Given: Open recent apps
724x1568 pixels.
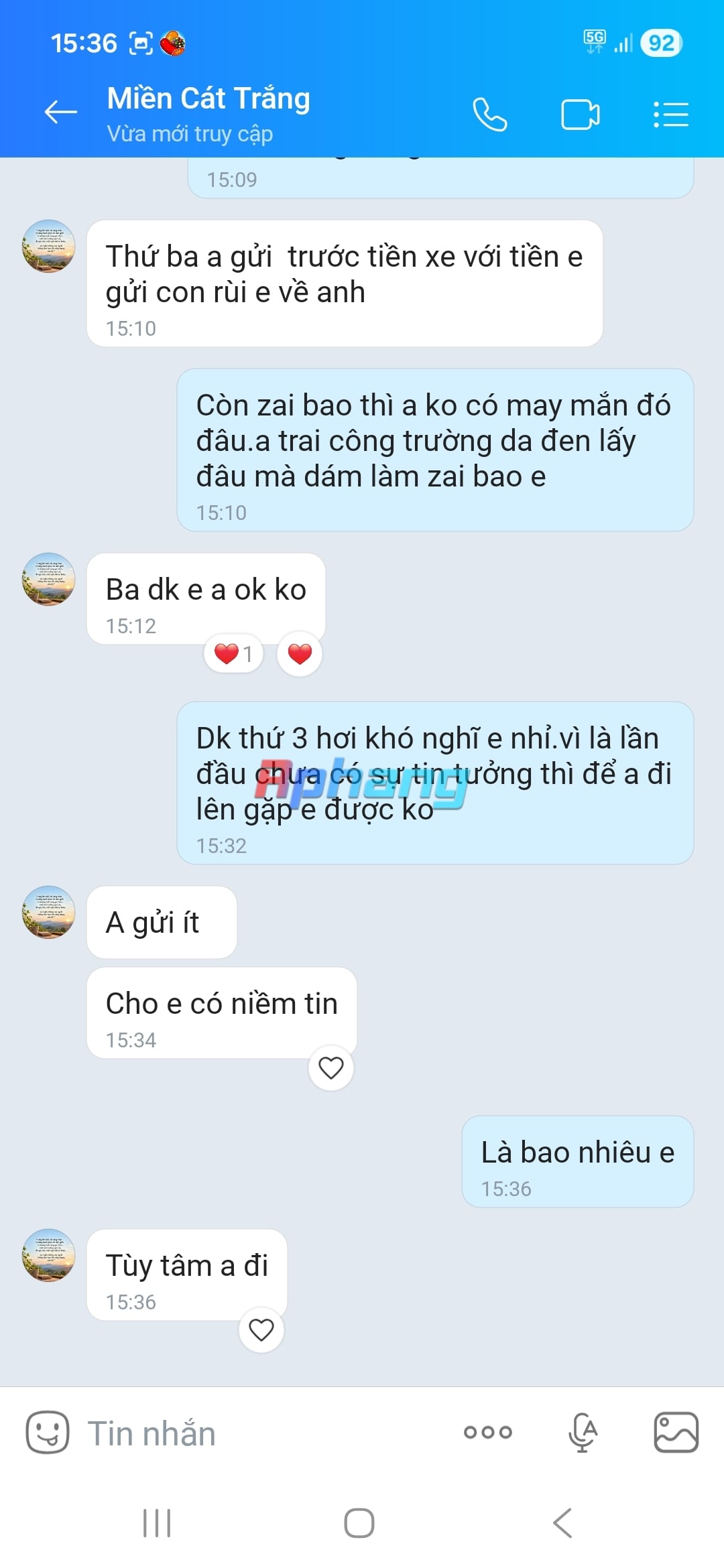Looking at the screenshot, I should (157, 1523).
